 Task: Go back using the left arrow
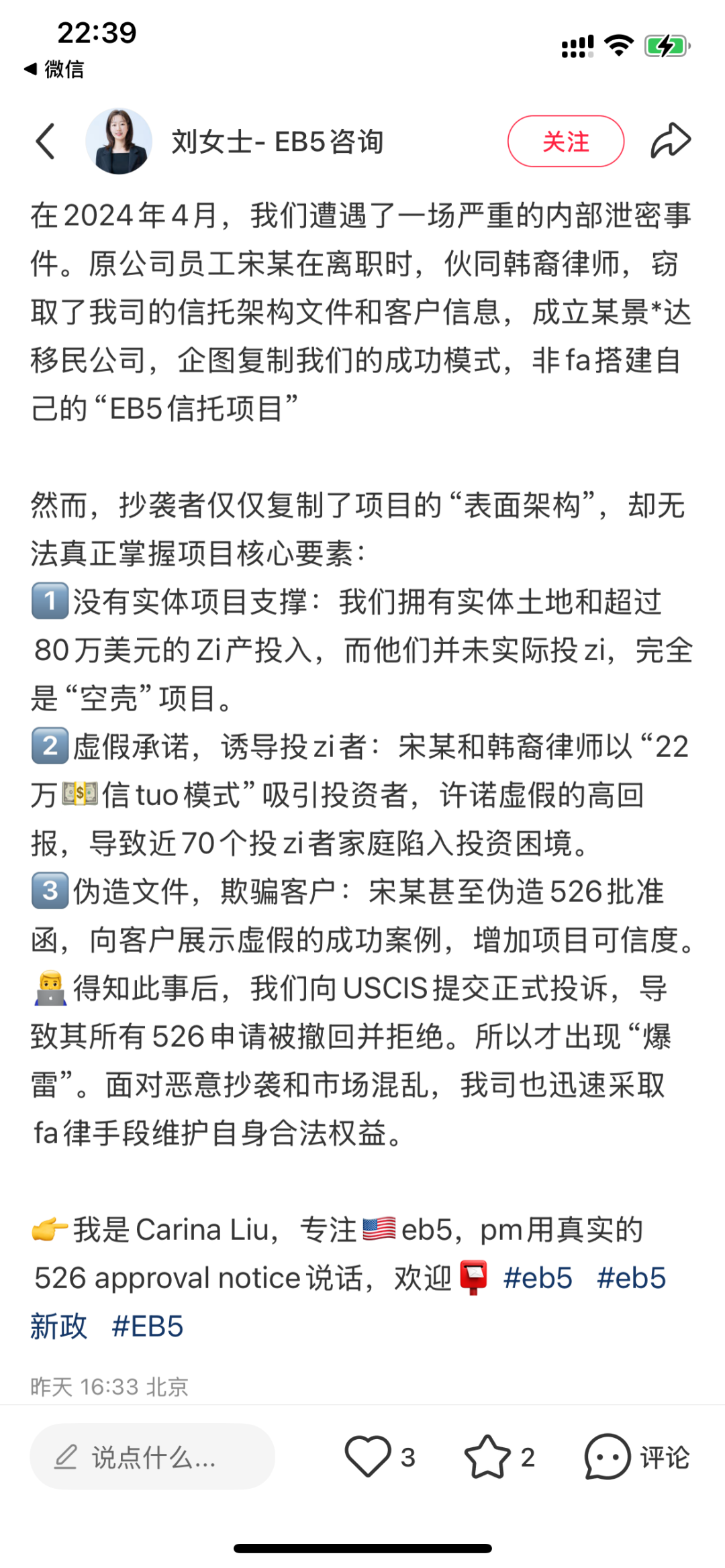click(x=46, y=142)
